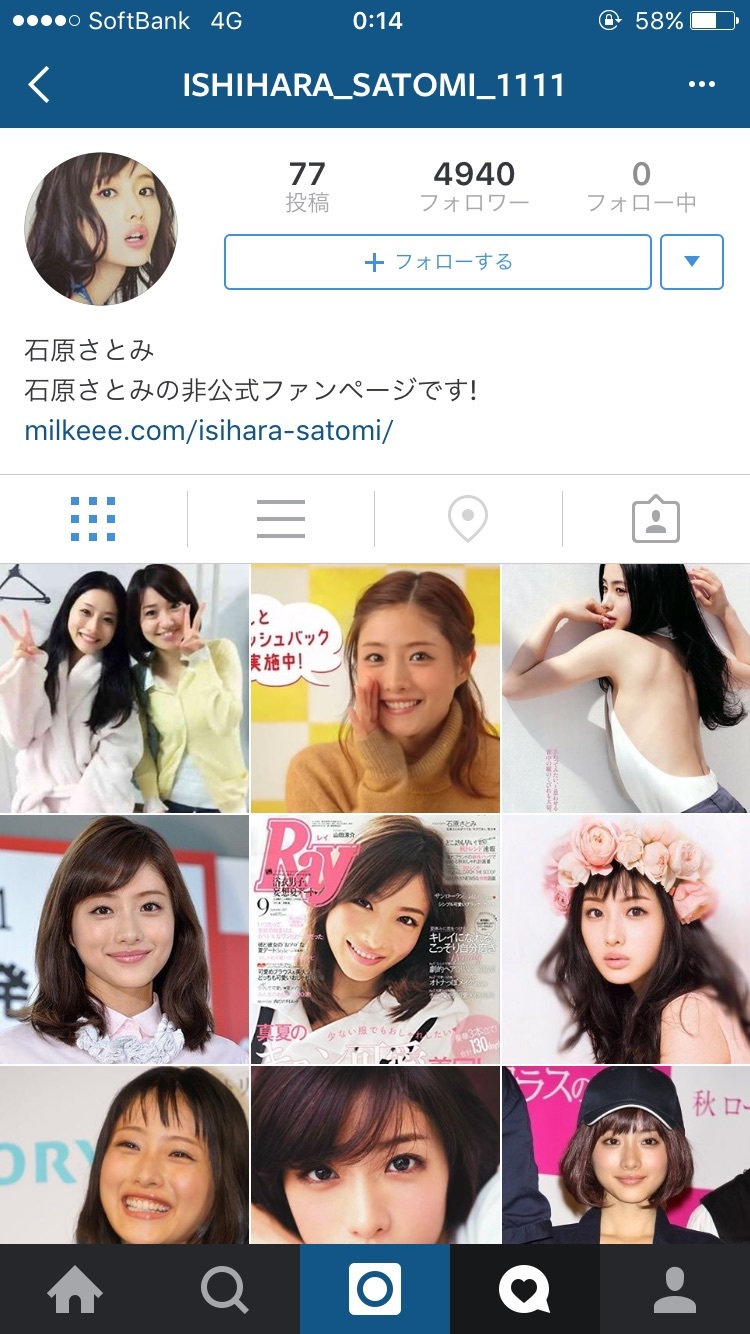Show tagged photos tab

click(656, 519)
